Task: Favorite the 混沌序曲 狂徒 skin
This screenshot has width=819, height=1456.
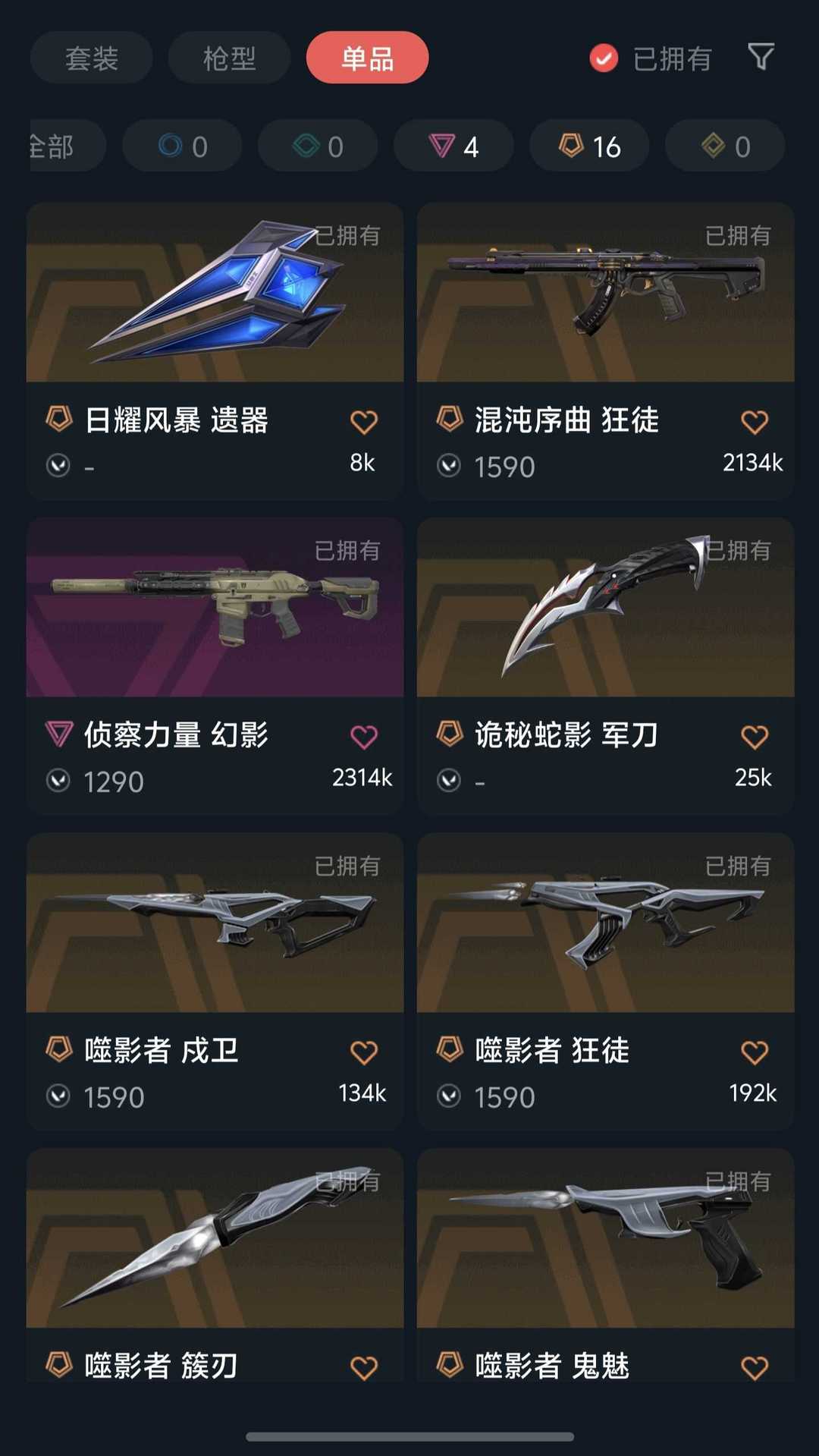Action: coord(755,422)
